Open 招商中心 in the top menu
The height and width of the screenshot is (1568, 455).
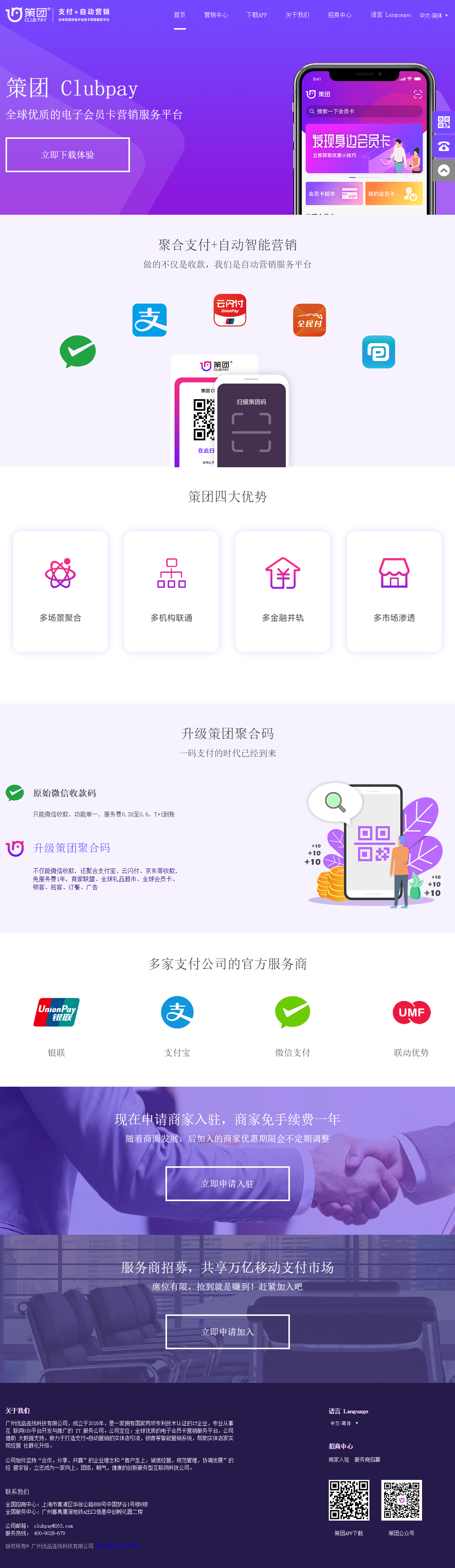[x=339, y=15]
